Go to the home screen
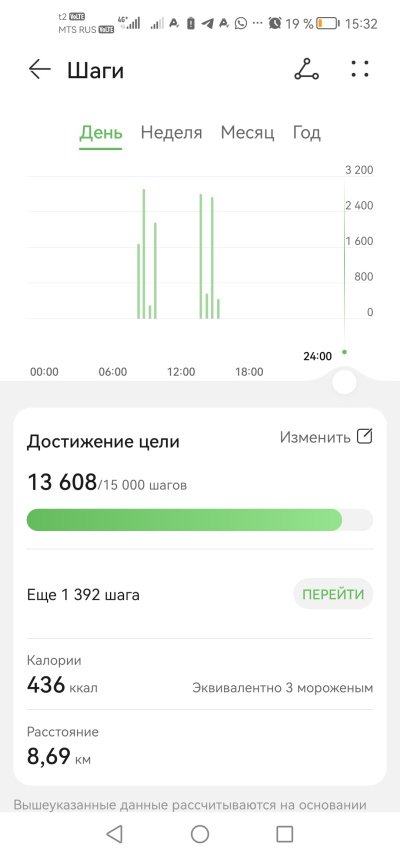 pyautogui.click(x=200, y=834)
